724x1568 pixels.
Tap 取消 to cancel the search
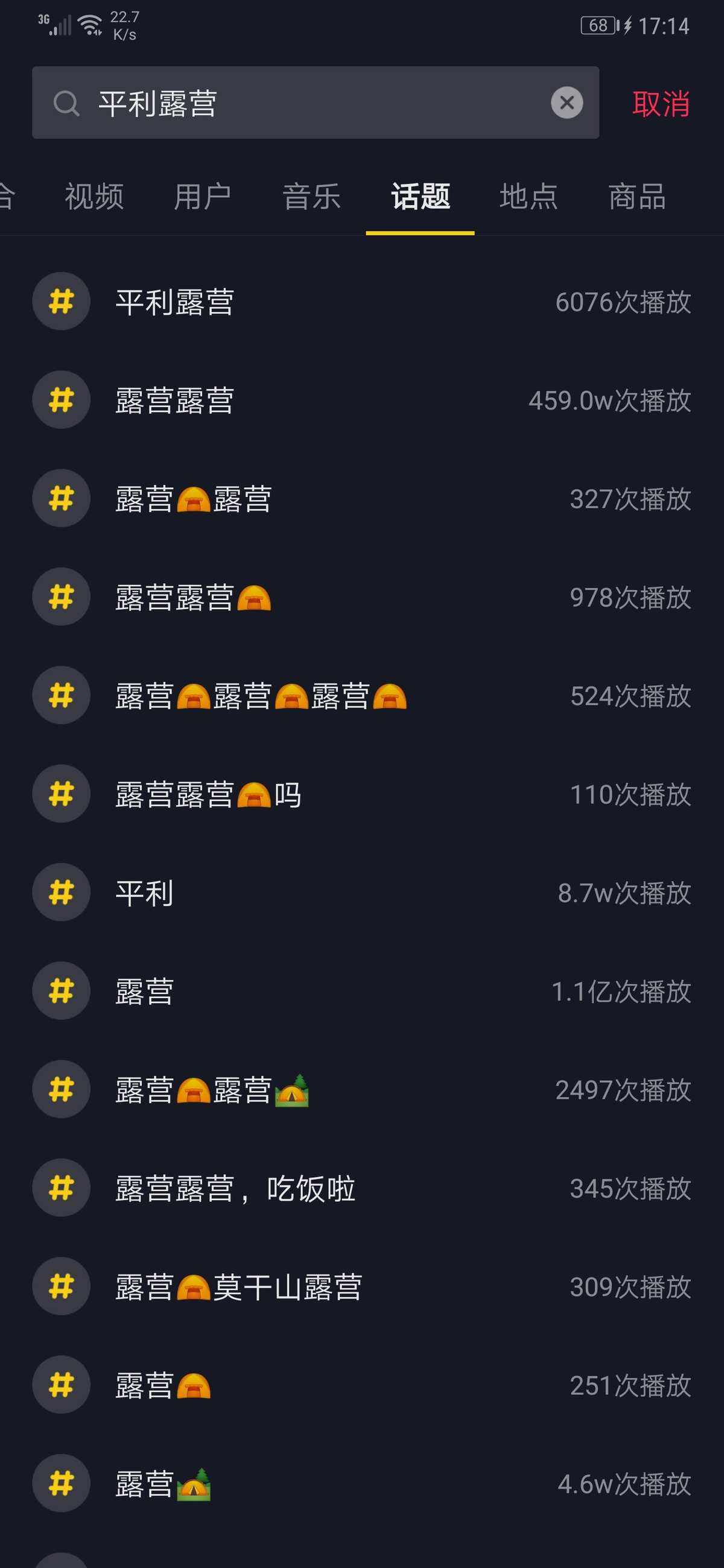(661, 104)
